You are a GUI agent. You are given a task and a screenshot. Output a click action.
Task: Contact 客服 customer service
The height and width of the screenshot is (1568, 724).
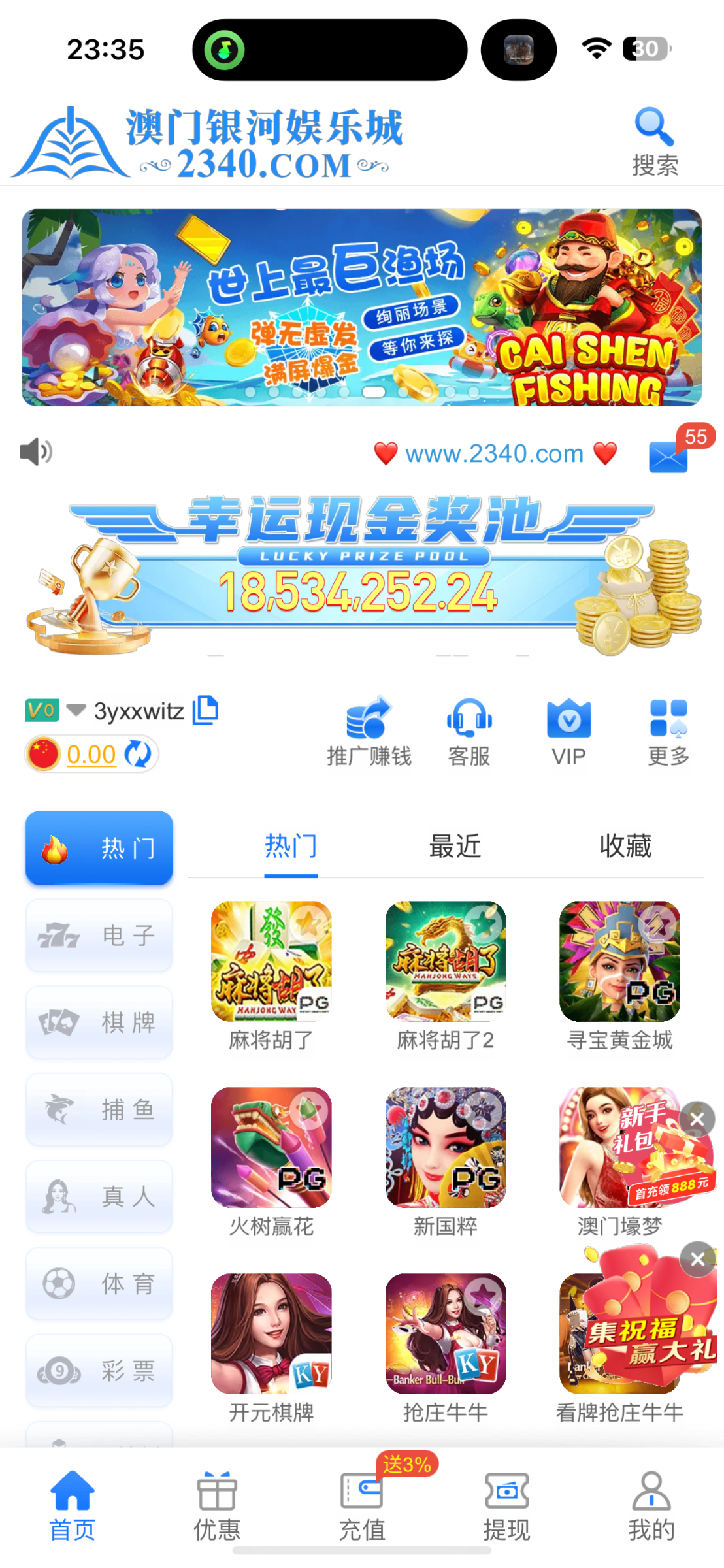tap(469, 732)
